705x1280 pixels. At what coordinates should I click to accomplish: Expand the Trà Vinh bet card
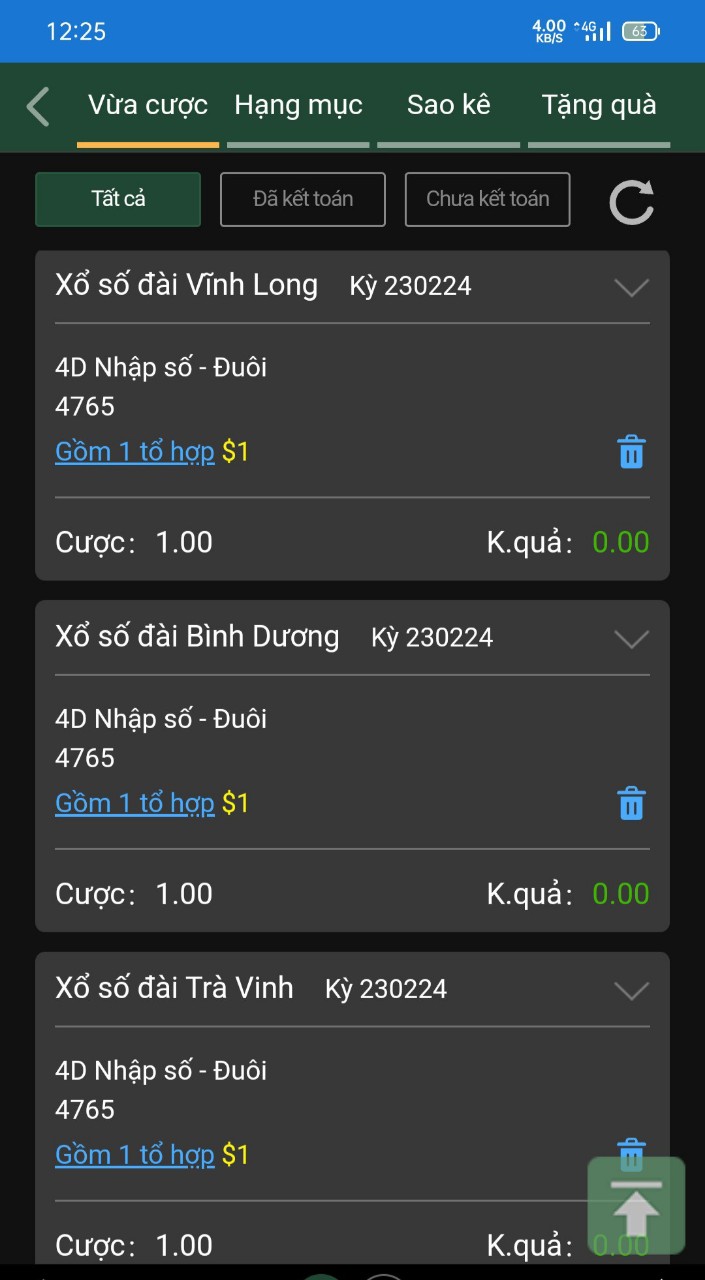click(631, 990)
